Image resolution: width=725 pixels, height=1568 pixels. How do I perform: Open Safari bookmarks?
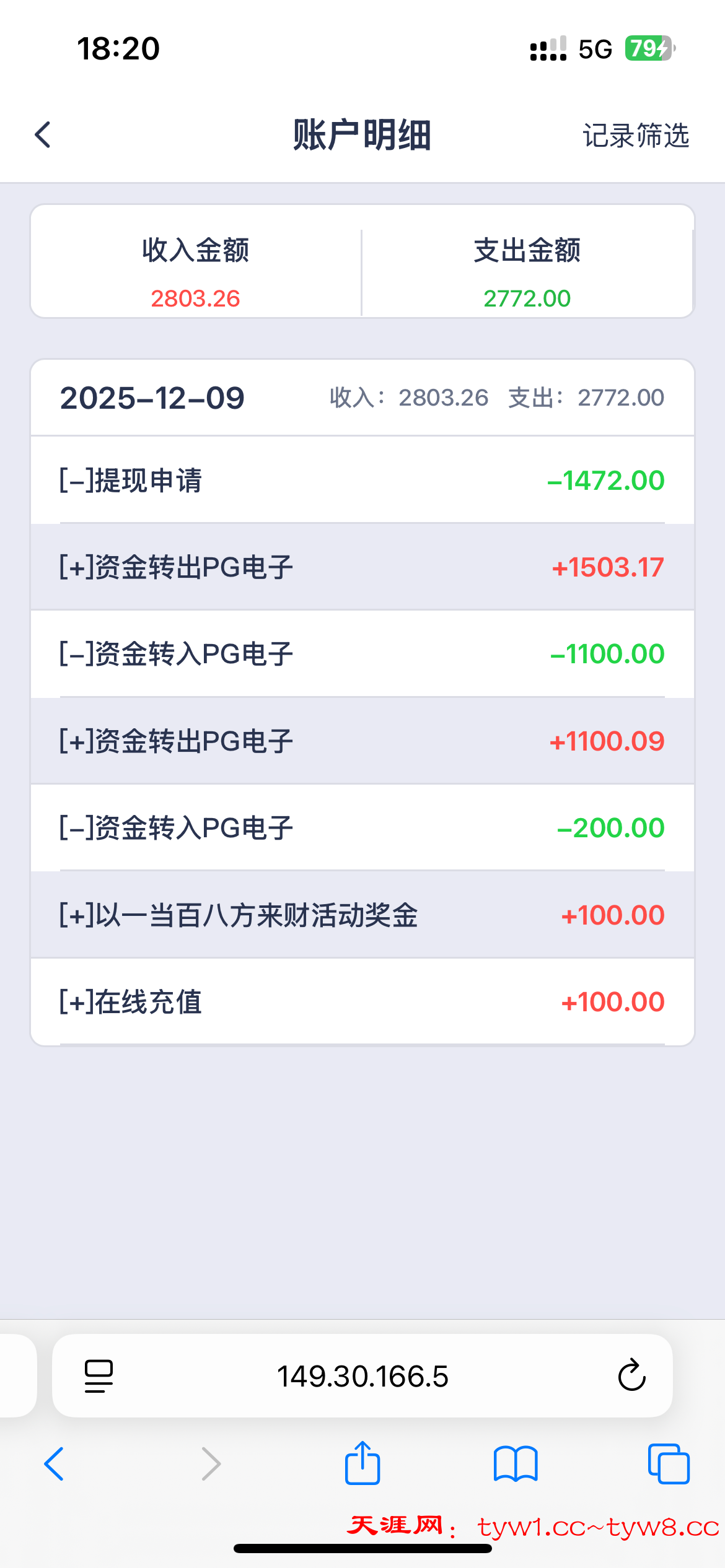(x=516, y=1464)
